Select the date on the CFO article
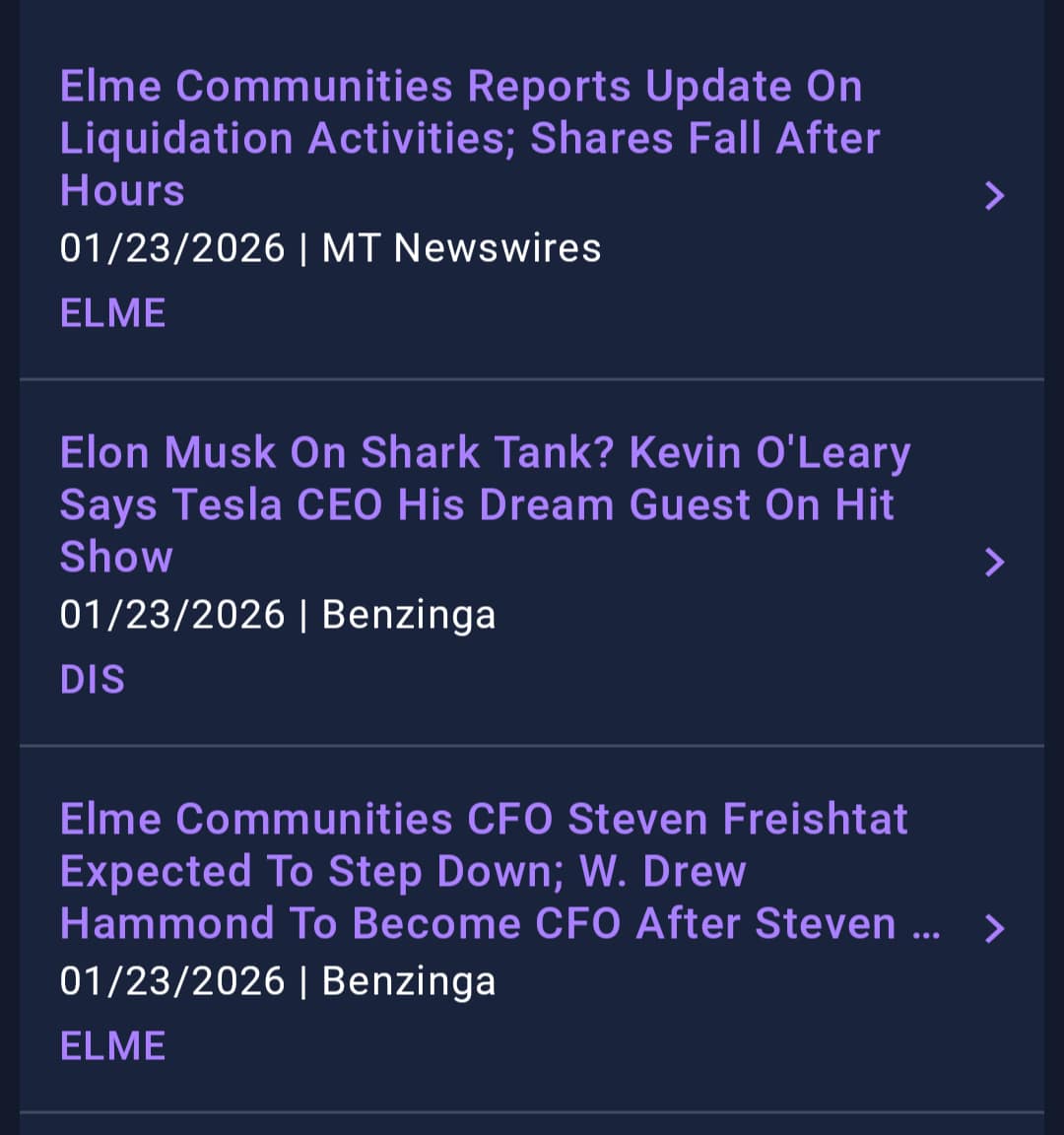 coord(173,980)
